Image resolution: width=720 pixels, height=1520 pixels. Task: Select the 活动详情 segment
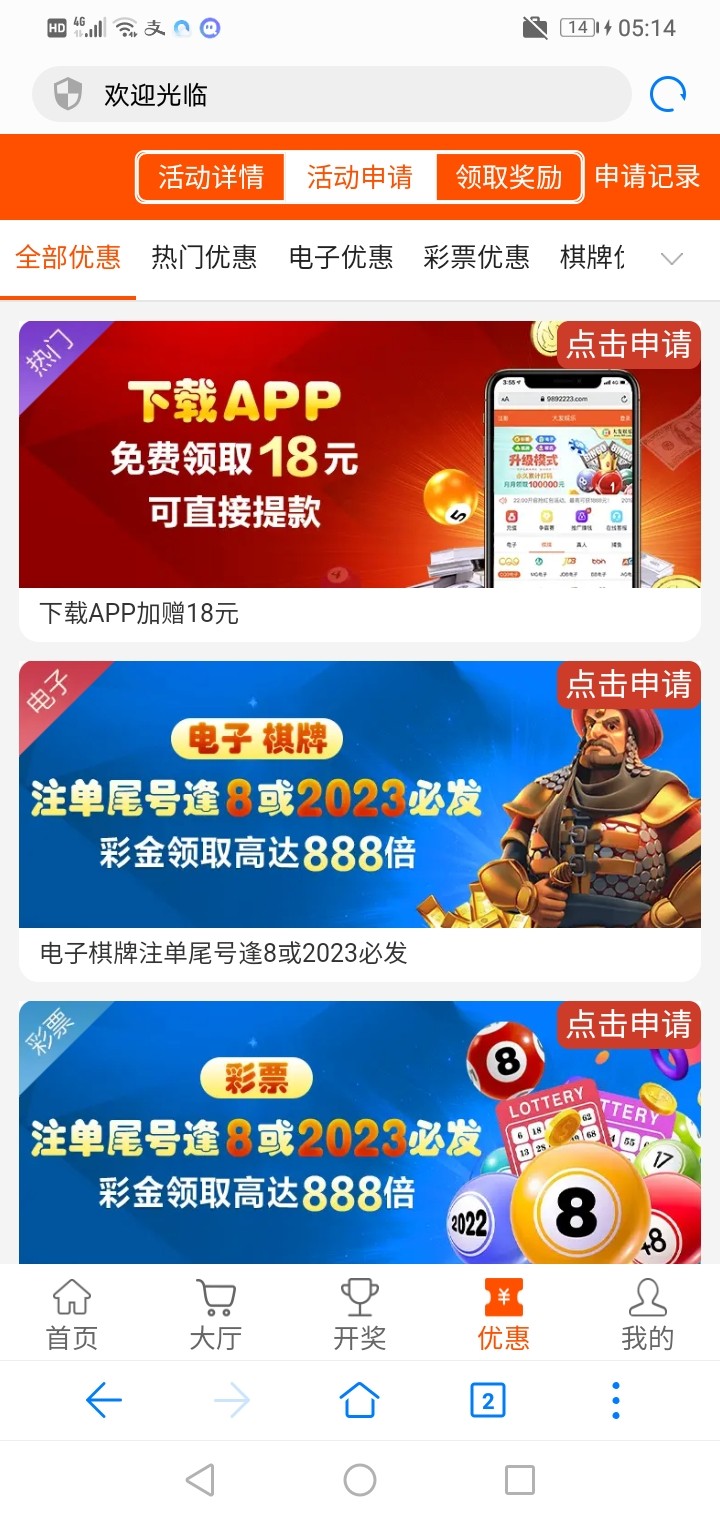point(211,178)
